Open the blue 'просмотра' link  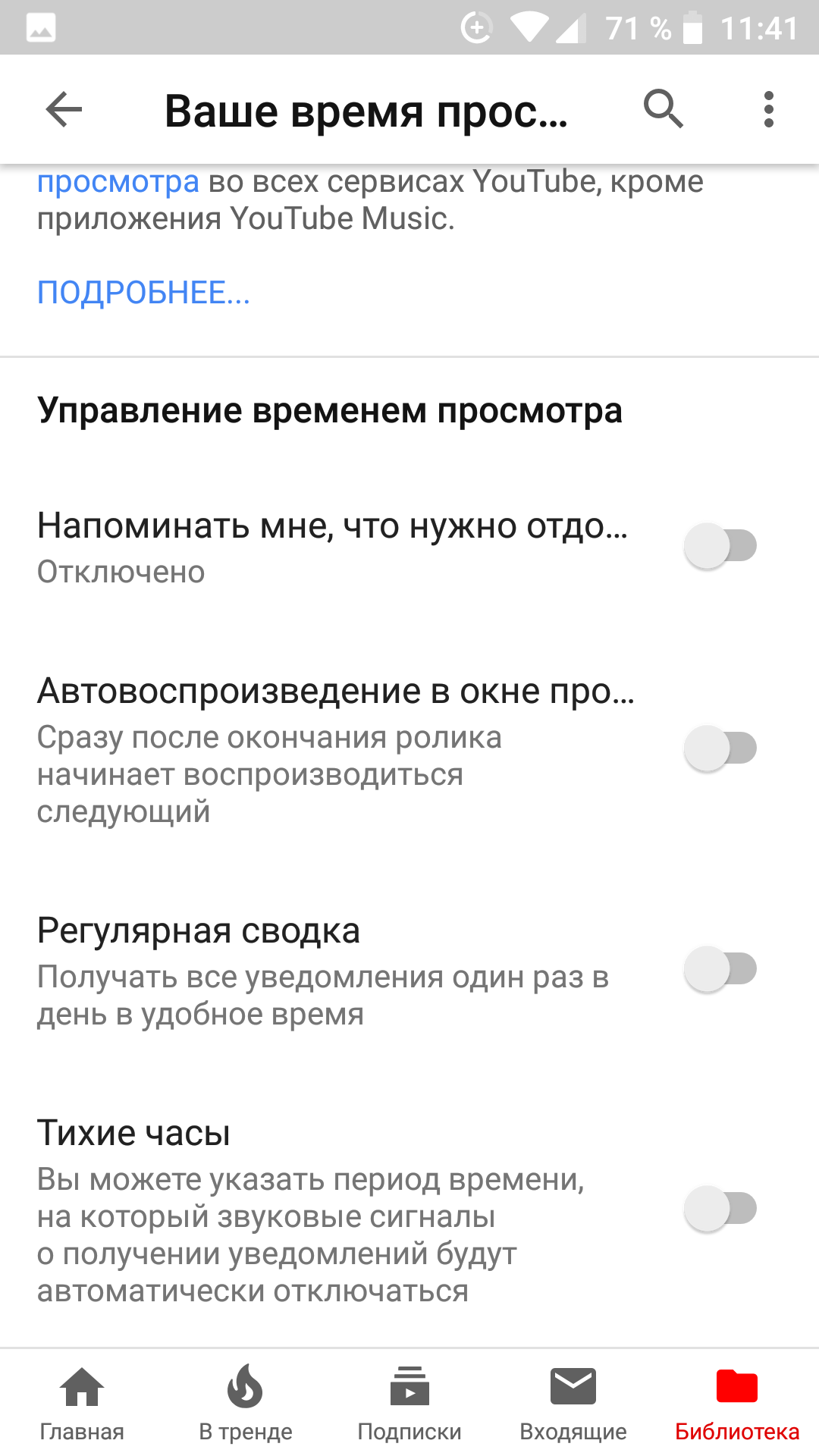point(118,183)
